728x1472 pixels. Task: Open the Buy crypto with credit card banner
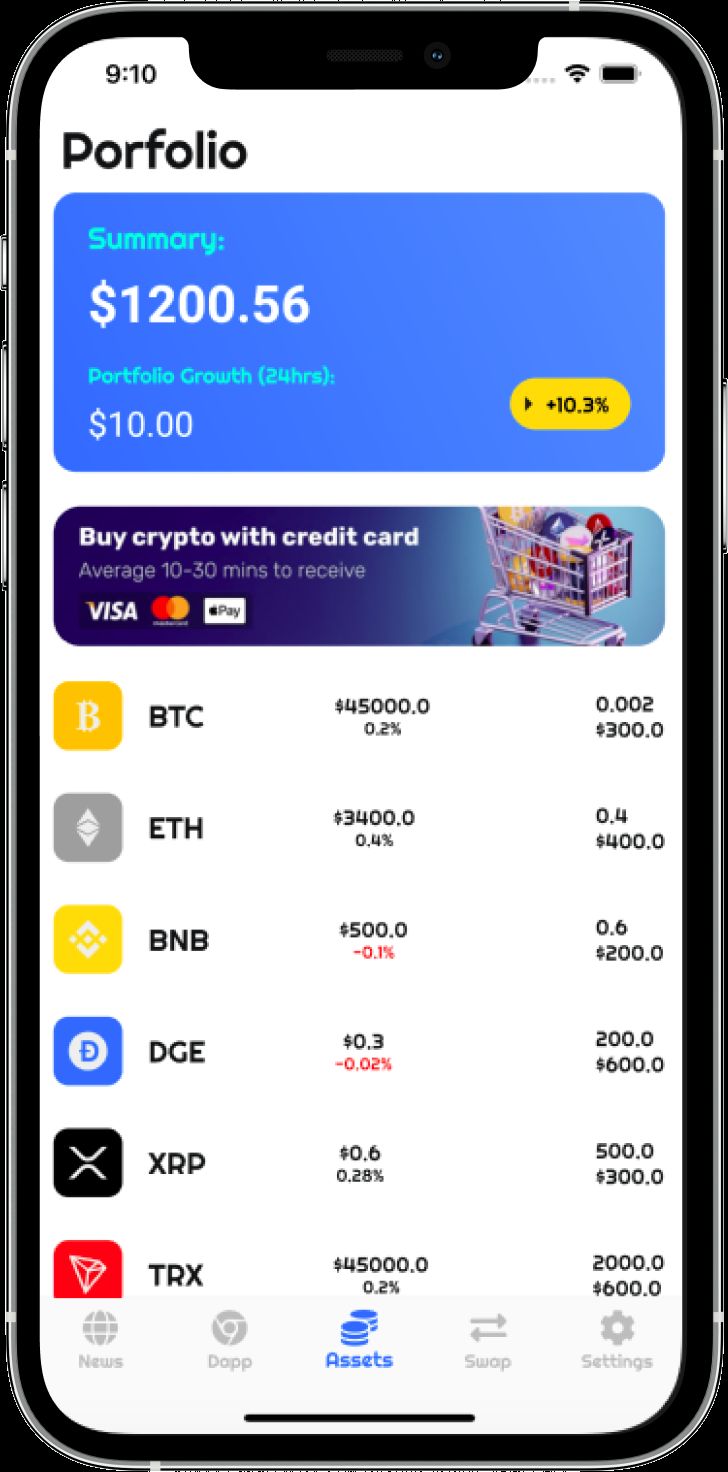[x=359, y=576]
